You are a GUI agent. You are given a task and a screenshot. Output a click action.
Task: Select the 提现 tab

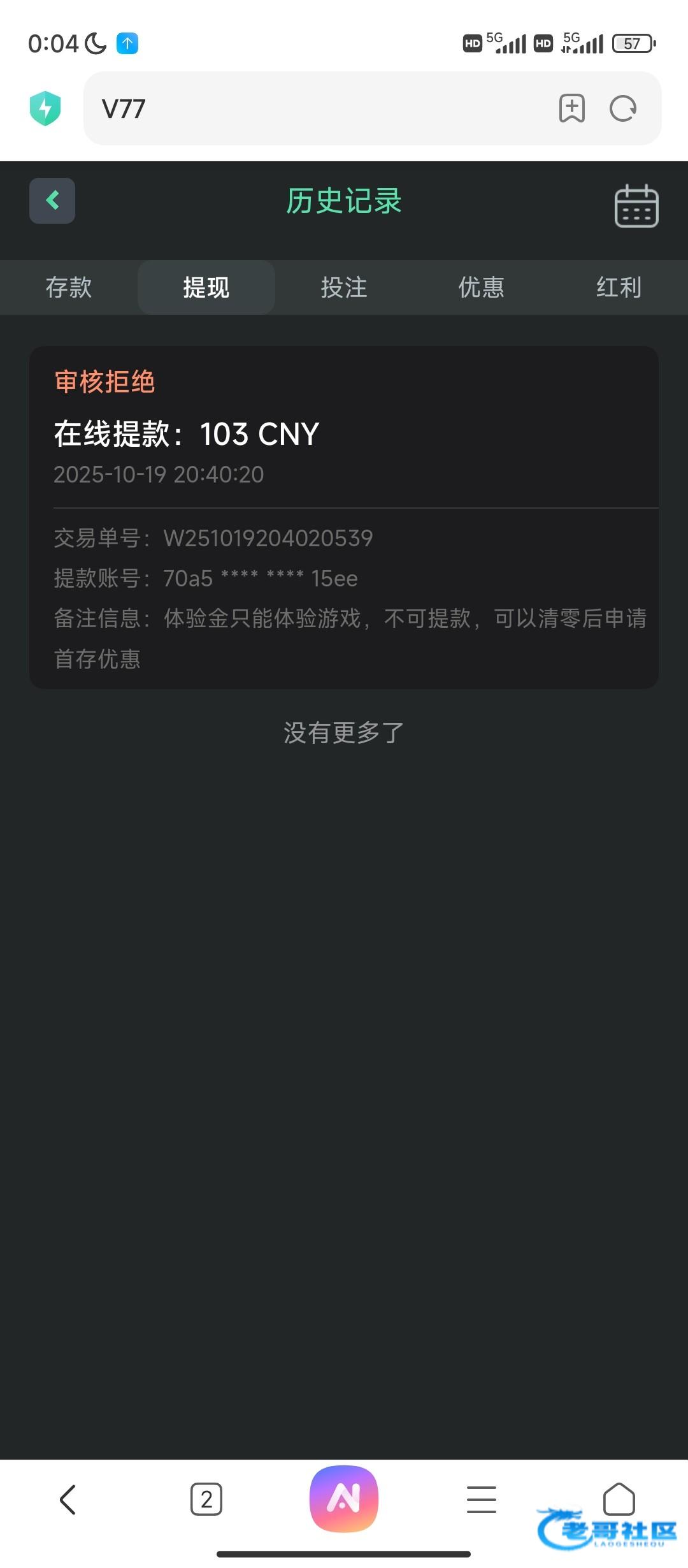click(206, 287)
